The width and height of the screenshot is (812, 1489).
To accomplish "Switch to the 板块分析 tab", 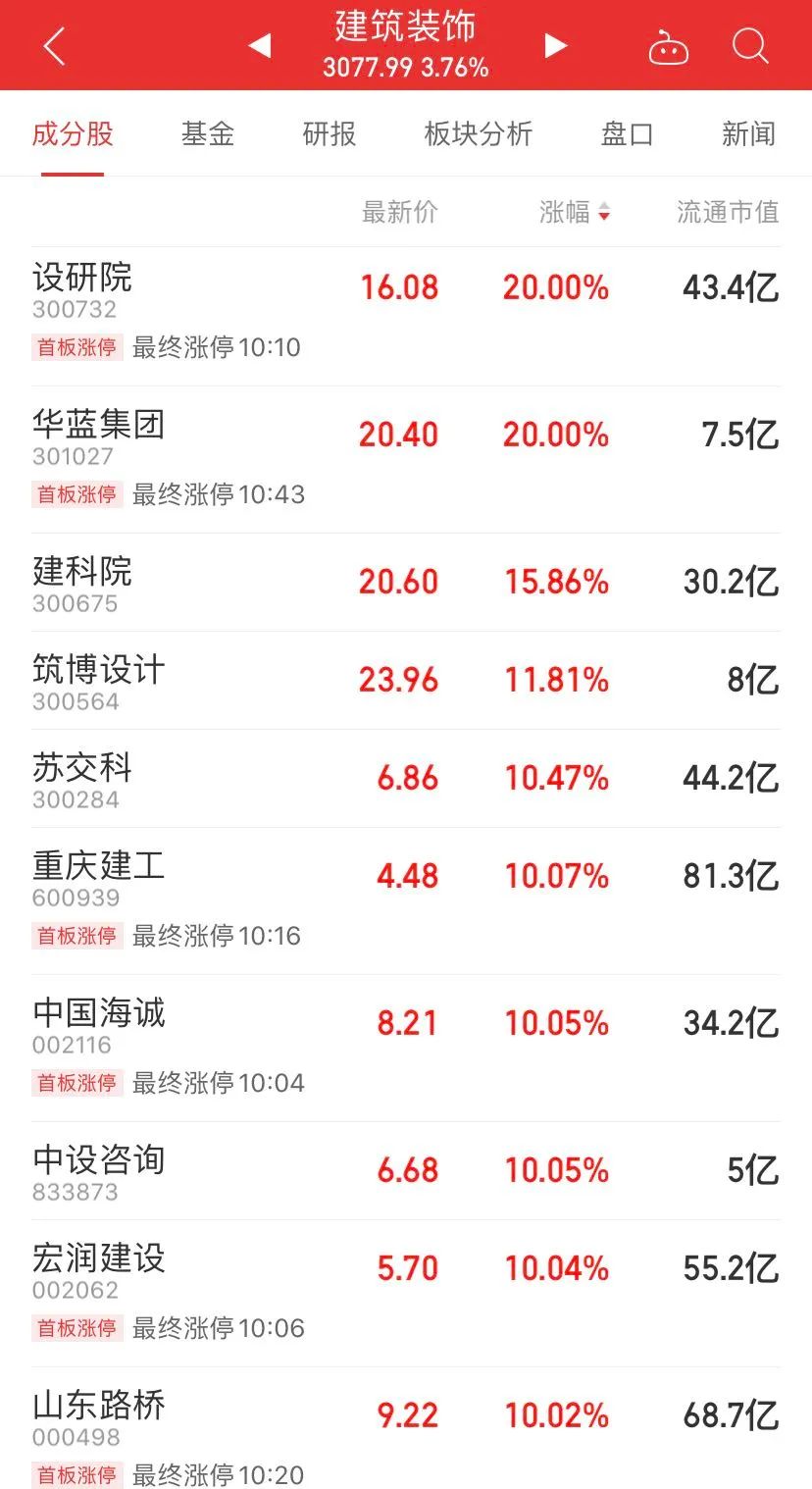I will click(479, 134).
